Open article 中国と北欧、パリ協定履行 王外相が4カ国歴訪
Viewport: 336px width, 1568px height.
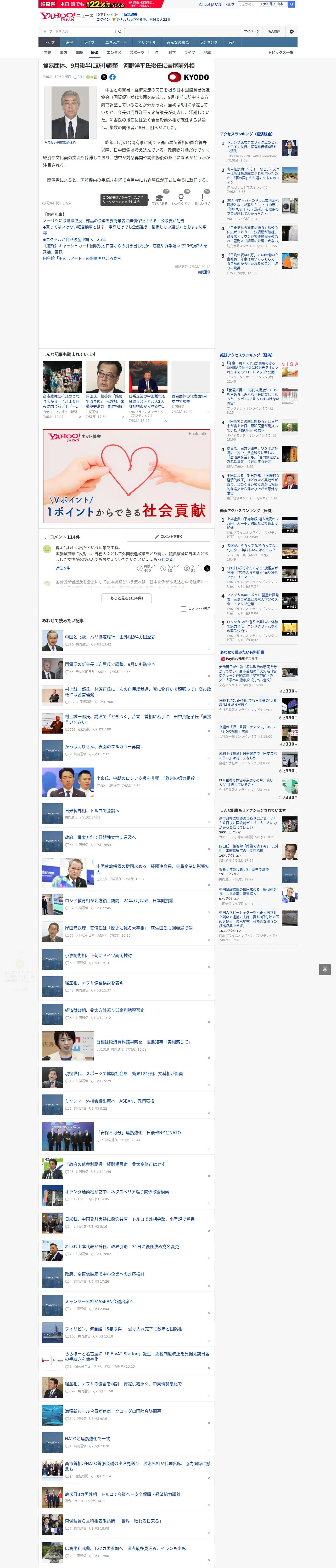tap(110, 637)
